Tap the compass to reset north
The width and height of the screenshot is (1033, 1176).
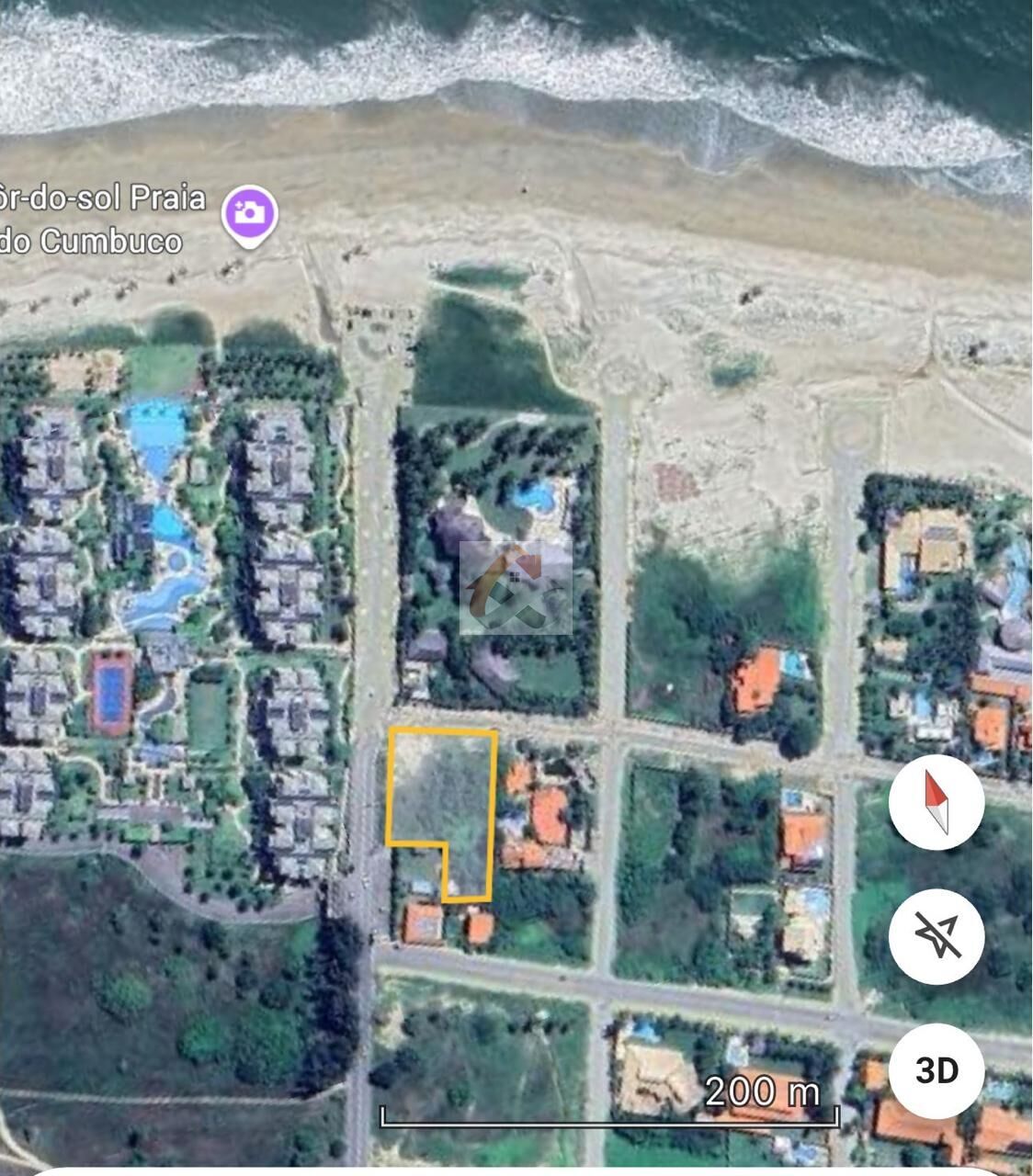[936, 802]
